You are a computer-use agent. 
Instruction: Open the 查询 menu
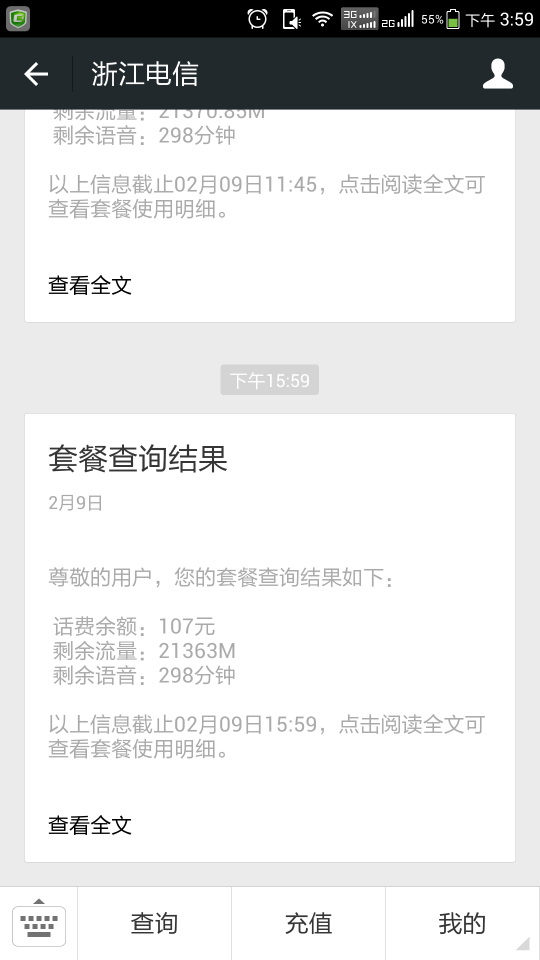tap(154, 923)
